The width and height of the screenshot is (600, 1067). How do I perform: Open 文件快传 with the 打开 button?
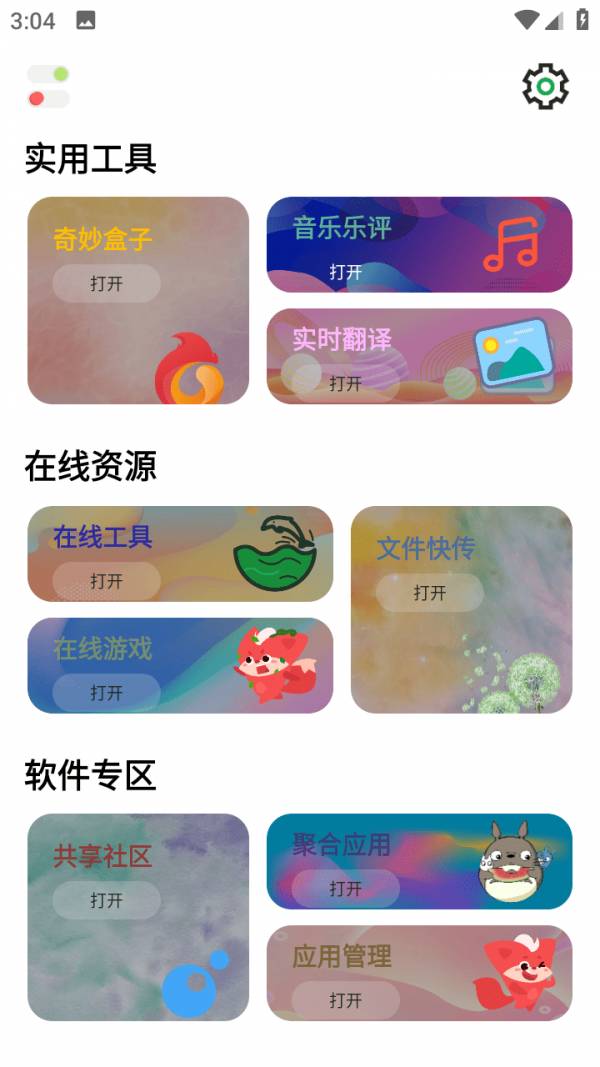(x=430, y=593)
